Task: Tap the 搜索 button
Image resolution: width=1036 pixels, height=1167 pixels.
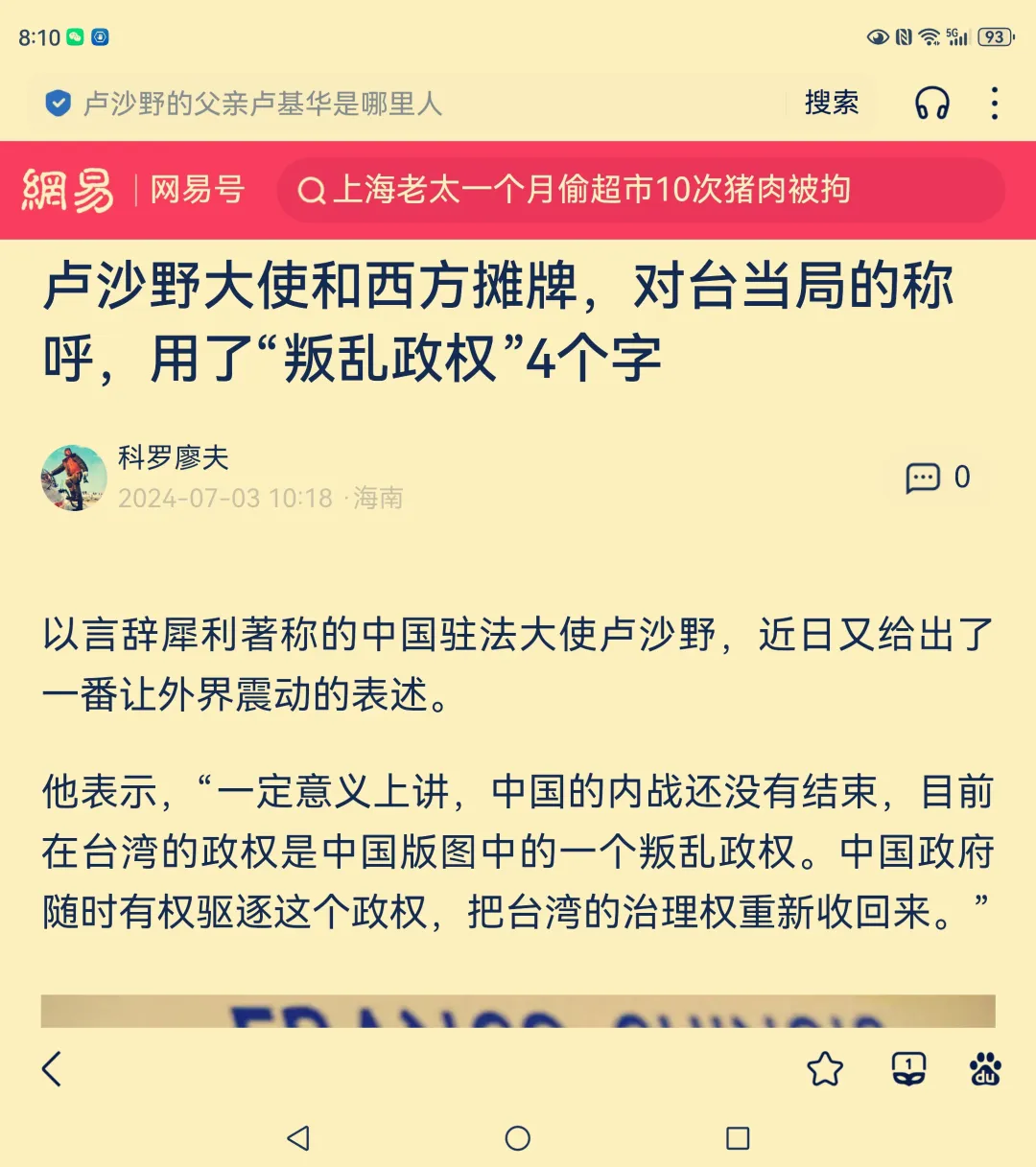Action: 831,103
